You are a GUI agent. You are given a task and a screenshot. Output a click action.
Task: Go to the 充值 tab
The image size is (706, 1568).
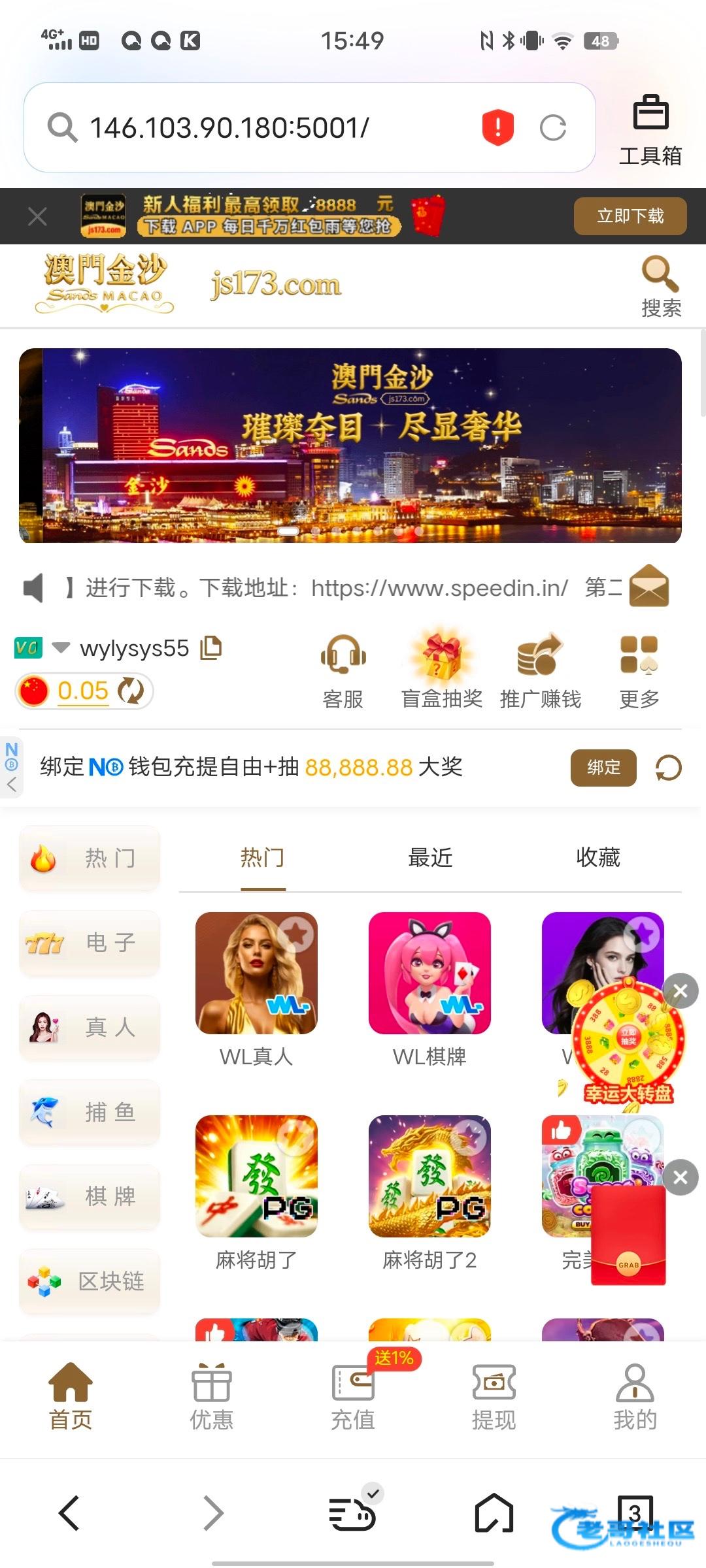click(x=353, y=1397)
